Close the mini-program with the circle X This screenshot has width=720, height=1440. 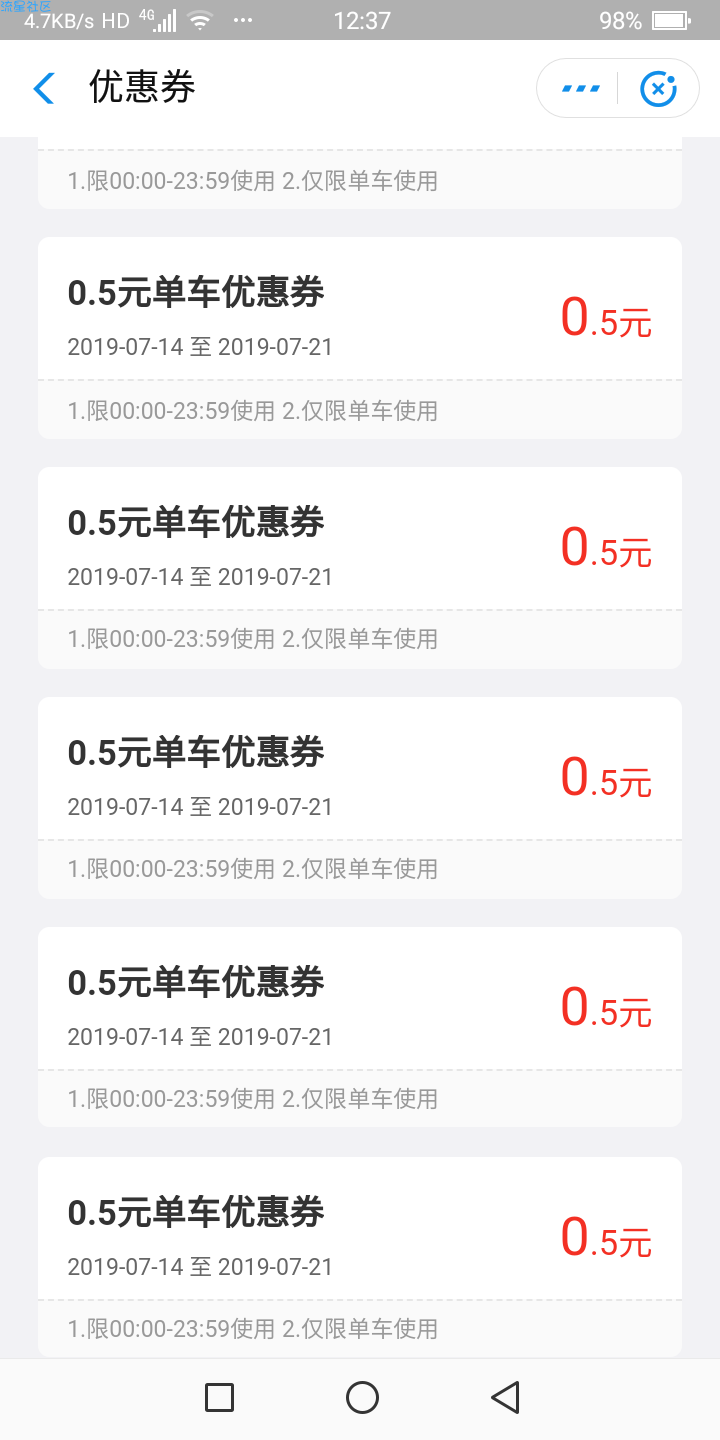pos(658,88)
